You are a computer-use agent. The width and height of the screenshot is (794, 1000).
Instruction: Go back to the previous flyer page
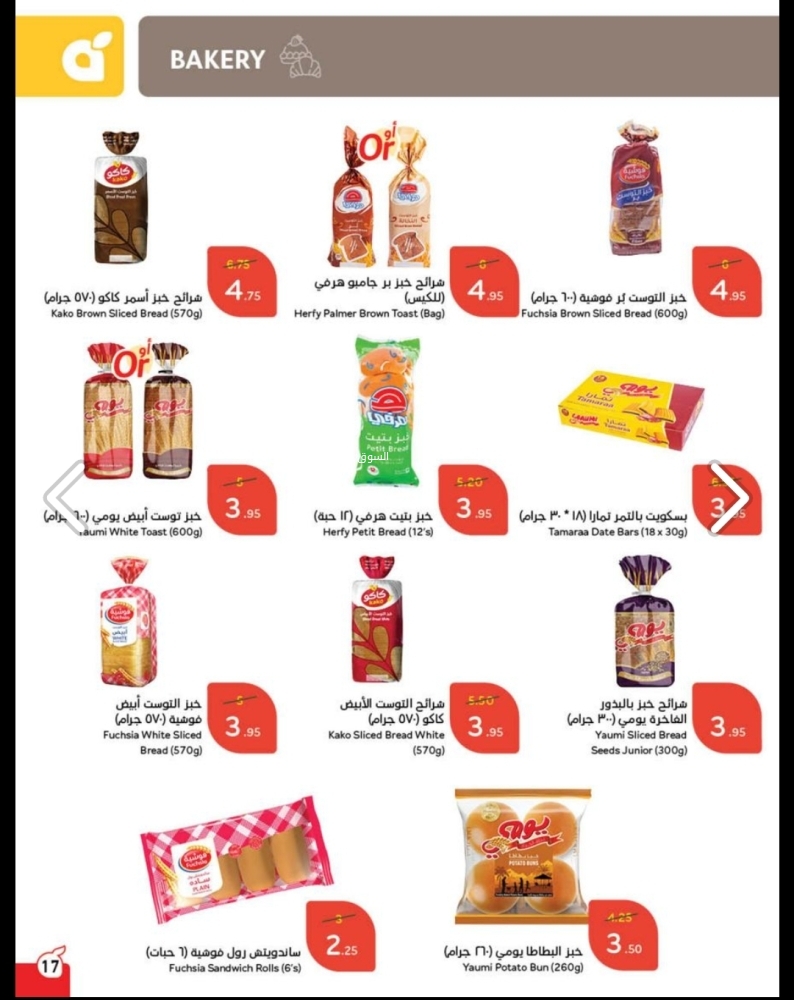(x=66, y=497)
